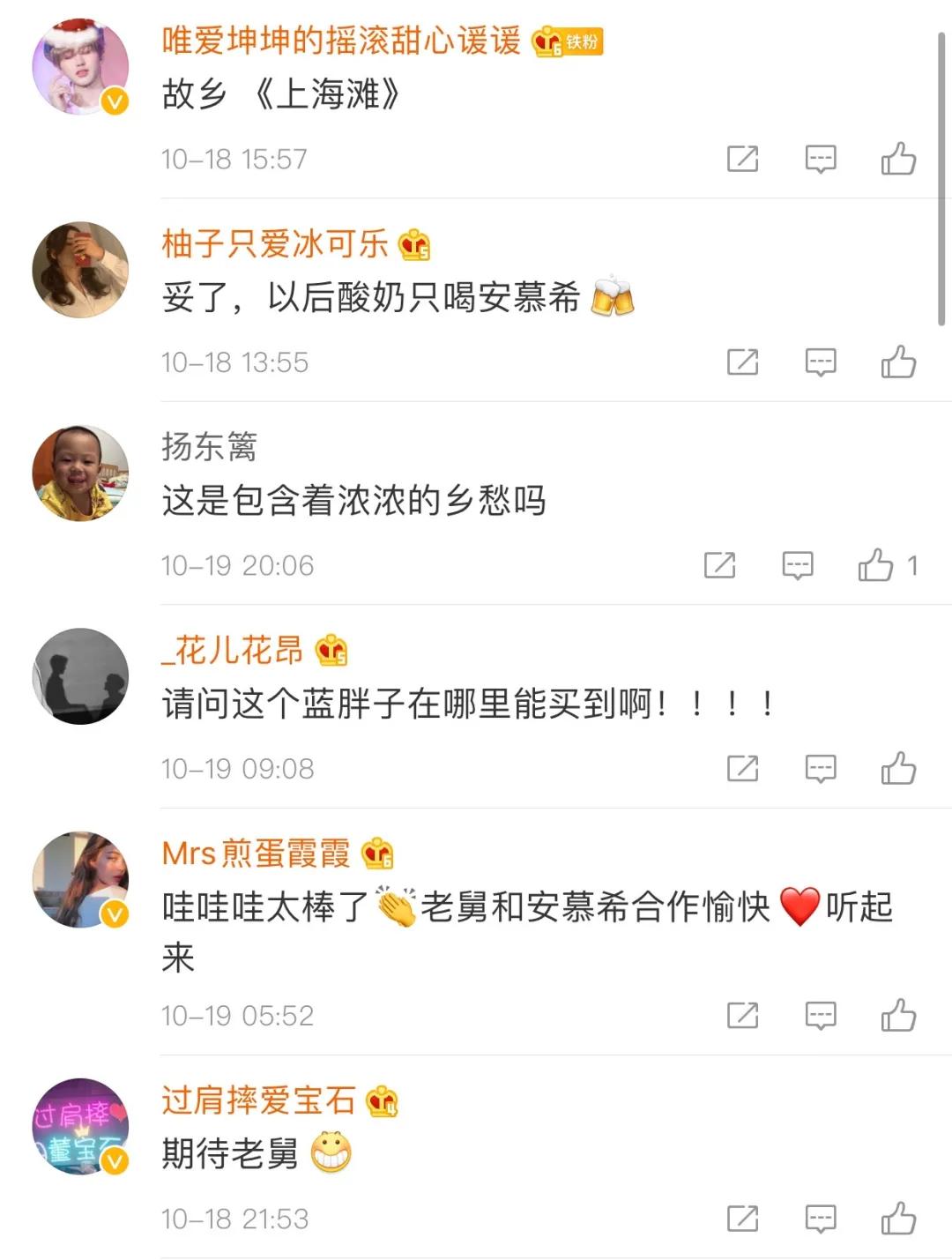Repost 过肩摔爱宝石's comment
The width and height of the screenshot is (952, 1260).
742,1219
